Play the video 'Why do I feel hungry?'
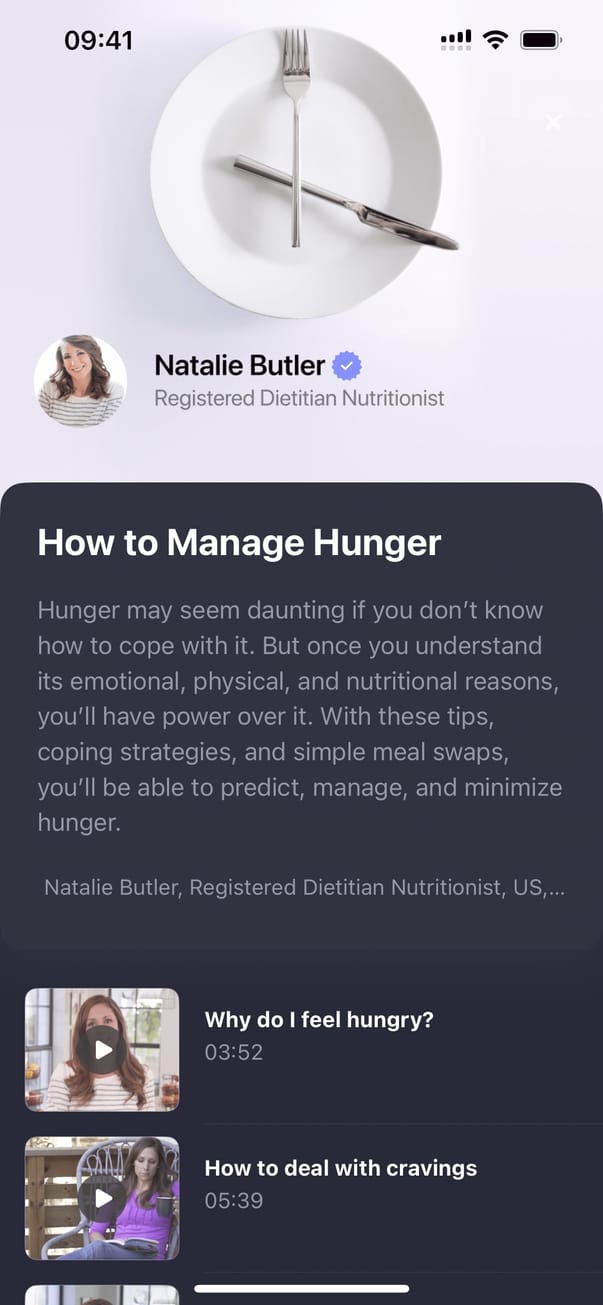Viewport: 603px width, 1305px height. click(x=102, y=1049)
